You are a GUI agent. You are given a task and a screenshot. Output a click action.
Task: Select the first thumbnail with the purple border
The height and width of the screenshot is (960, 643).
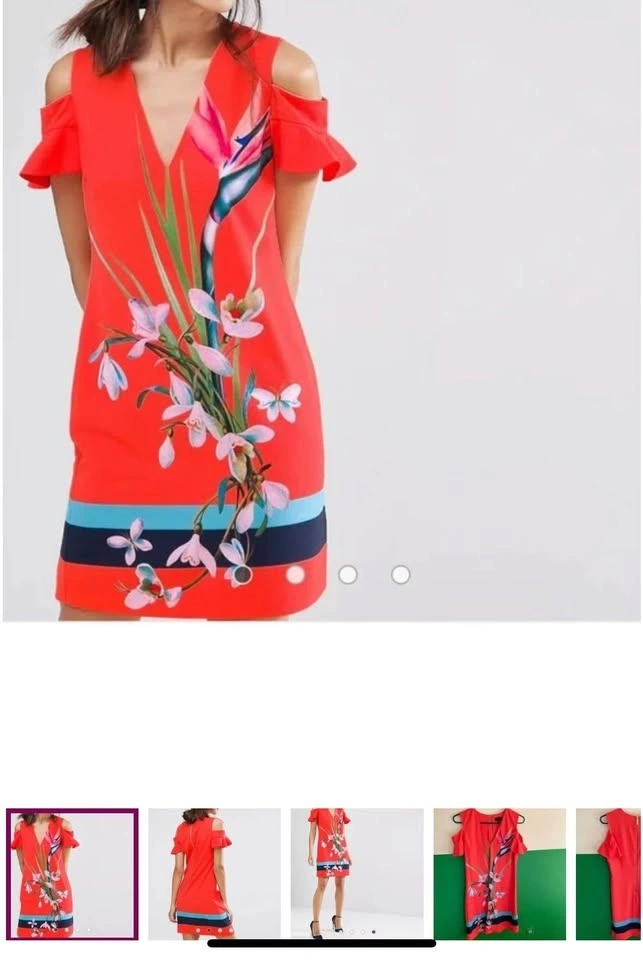(72, 874)
